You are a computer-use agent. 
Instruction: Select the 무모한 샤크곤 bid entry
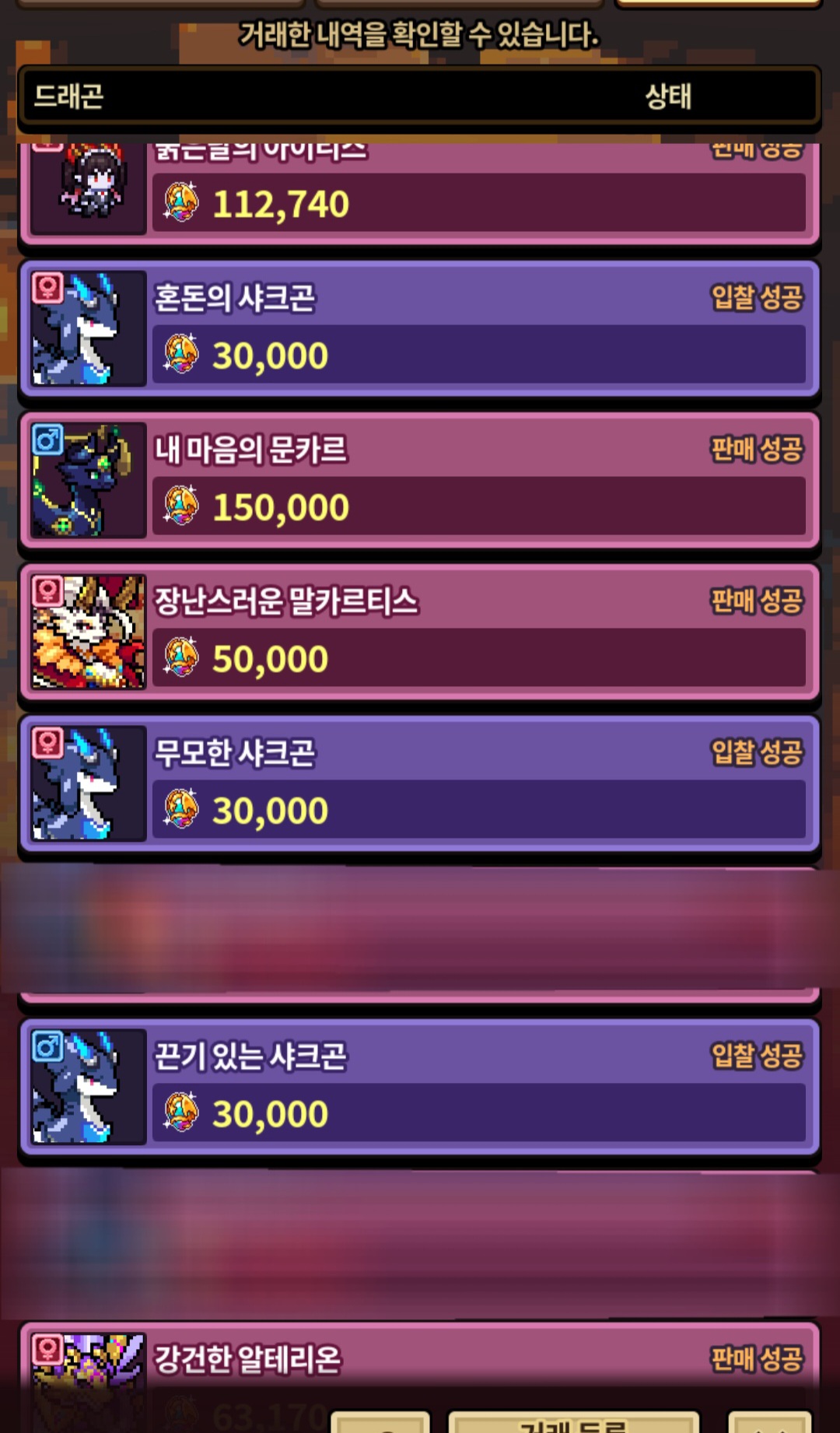click(x=420, y=783)
